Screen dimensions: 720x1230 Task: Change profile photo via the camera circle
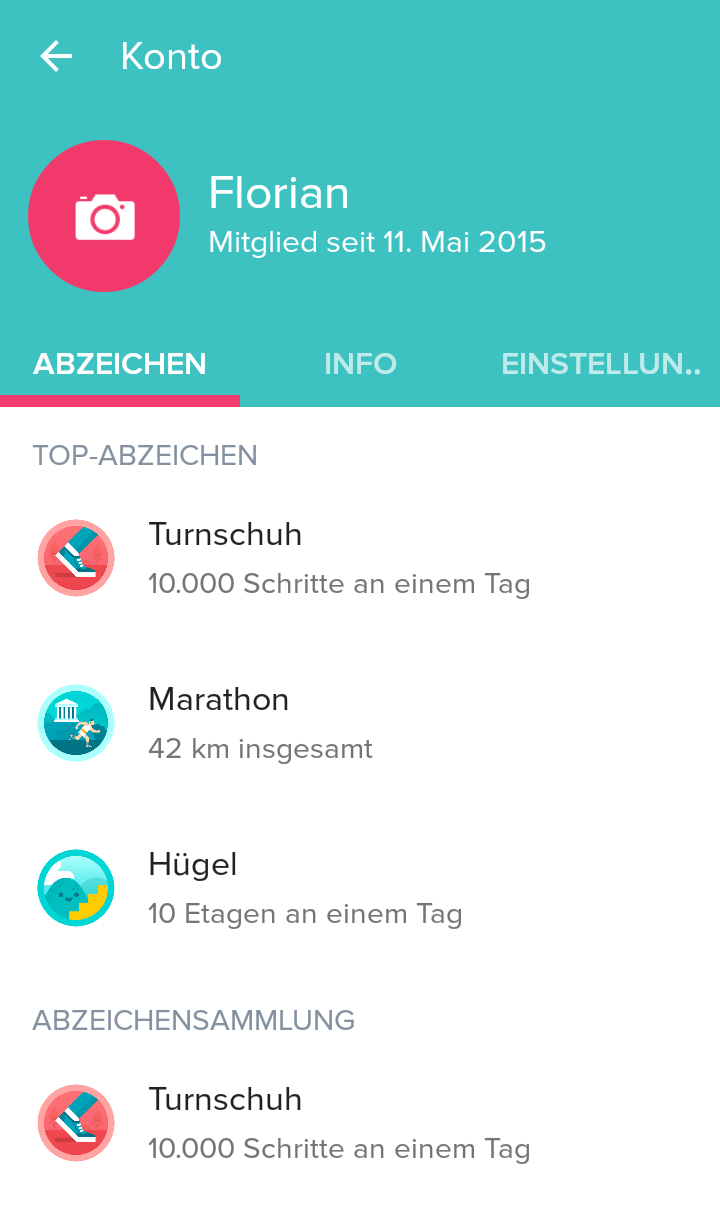(x=104, y=216)
